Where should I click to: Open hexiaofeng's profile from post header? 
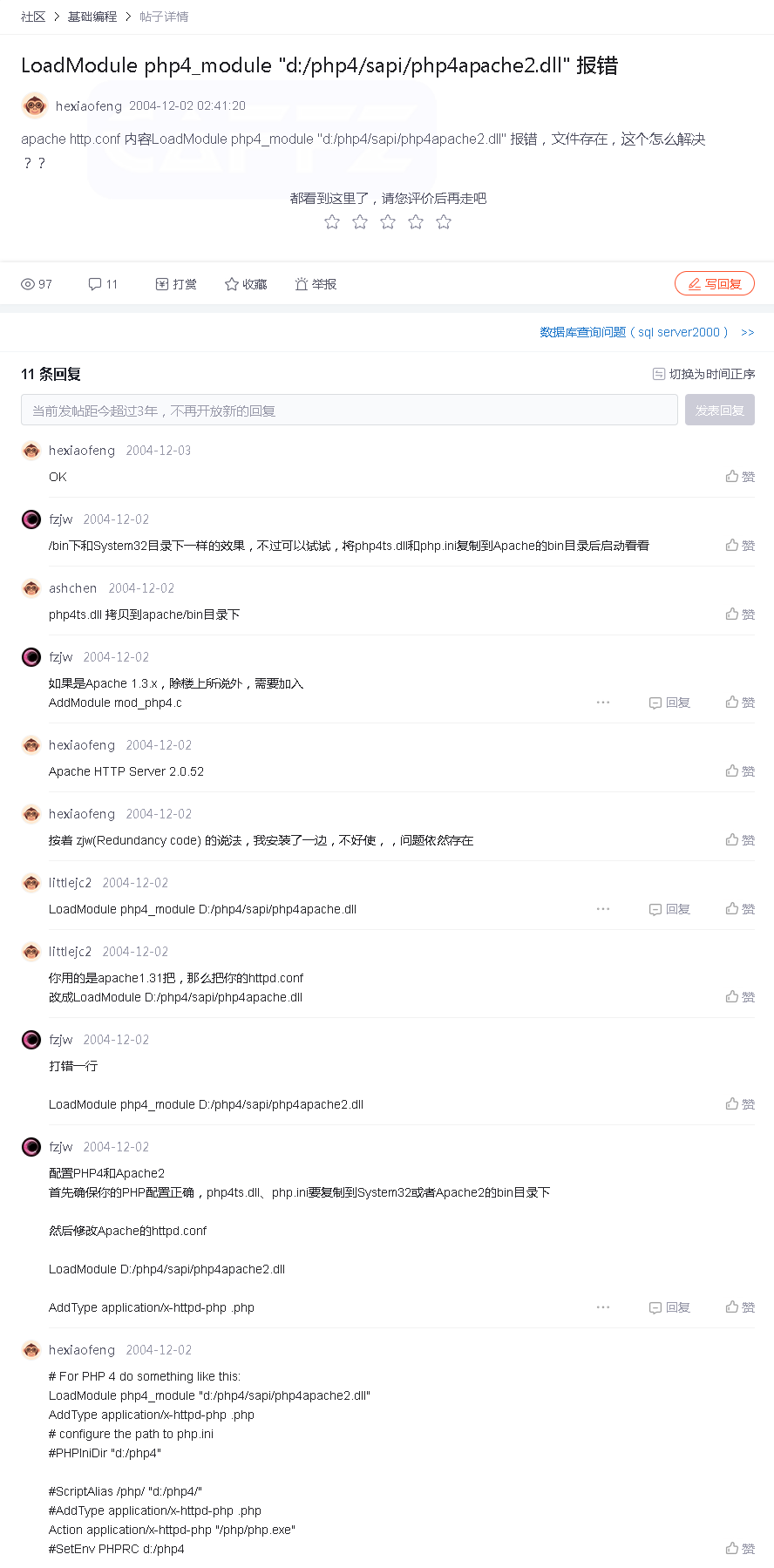[x=88, y=105]
